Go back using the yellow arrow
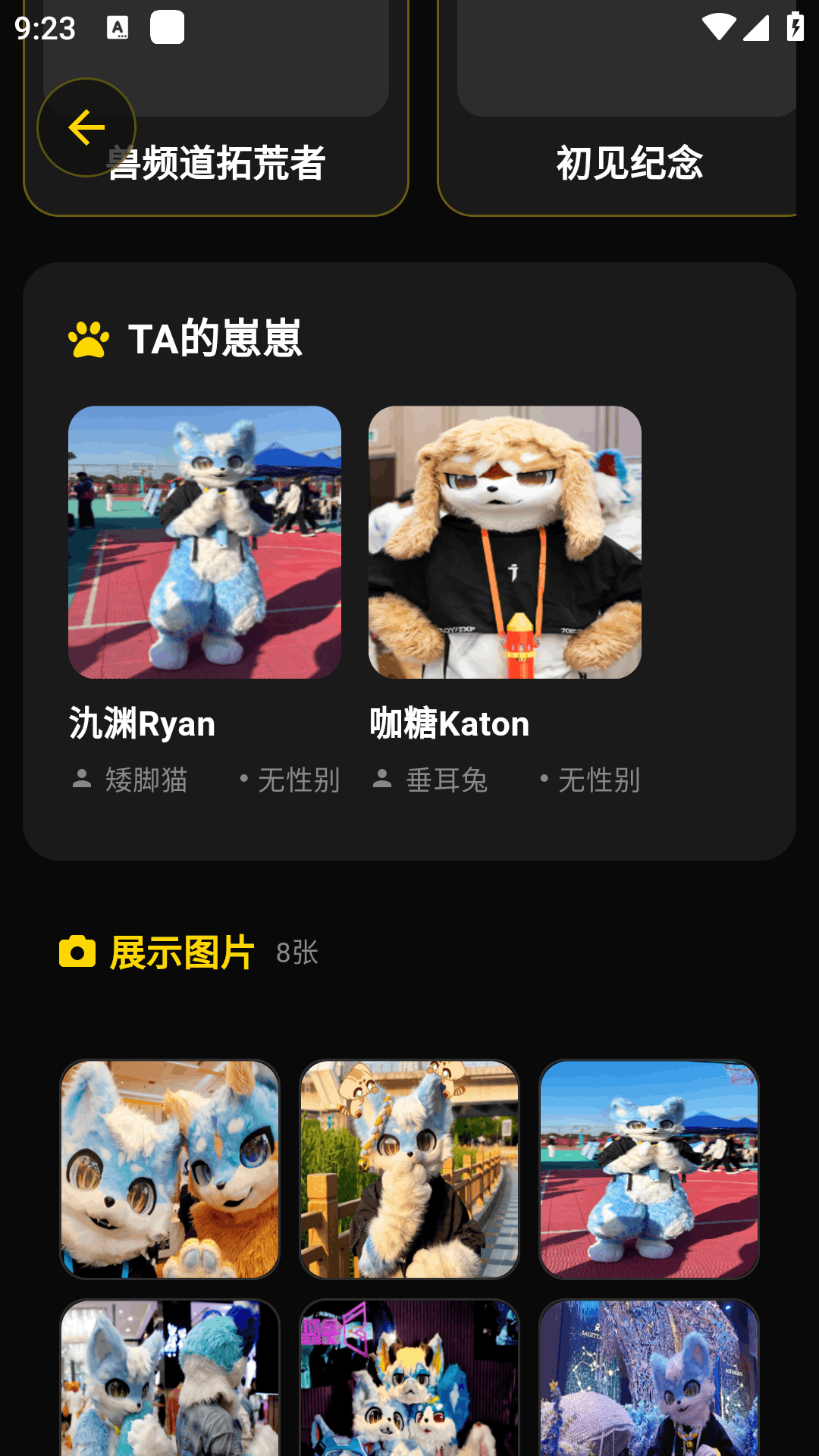Image resolution: width=819 pixels, height=1456 pixels. click(x=86, y=127)
